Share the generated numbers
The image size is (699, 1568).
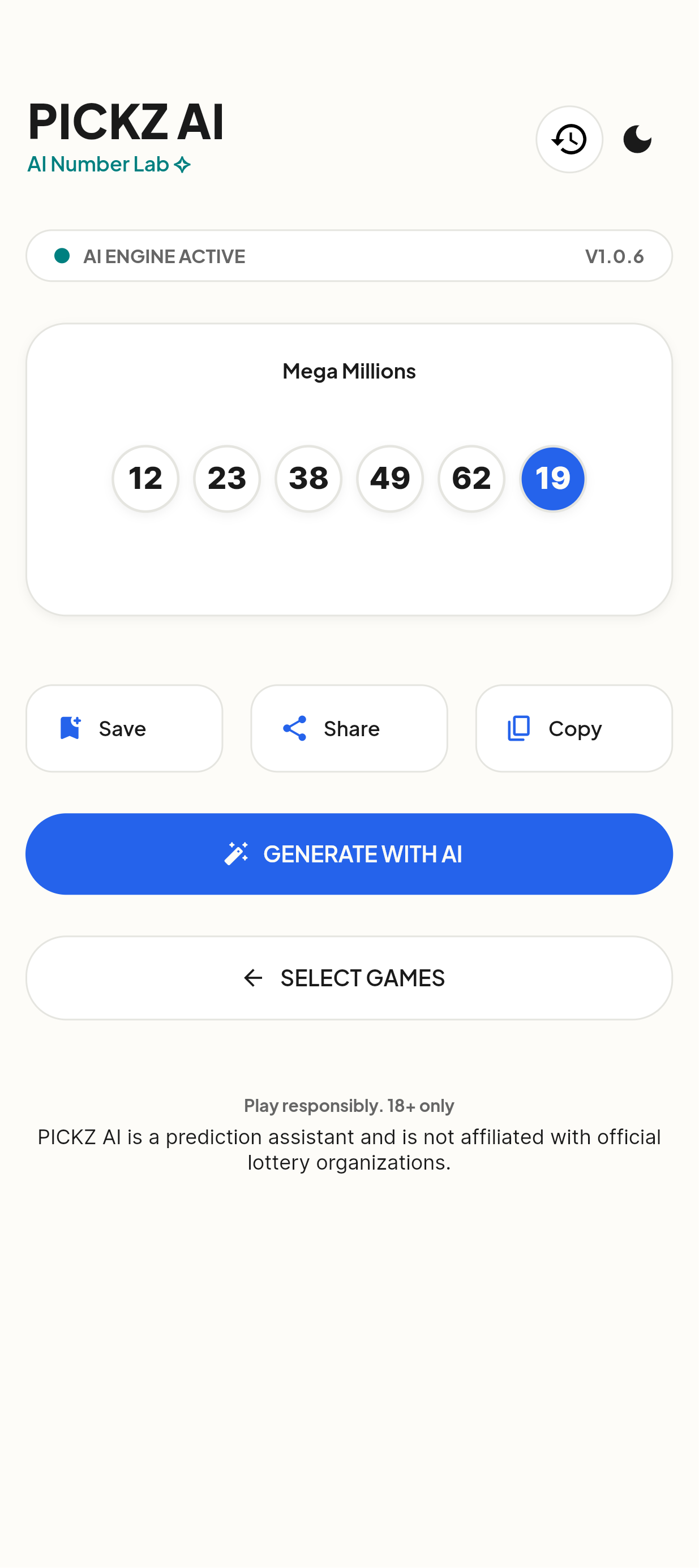(349, 728)
